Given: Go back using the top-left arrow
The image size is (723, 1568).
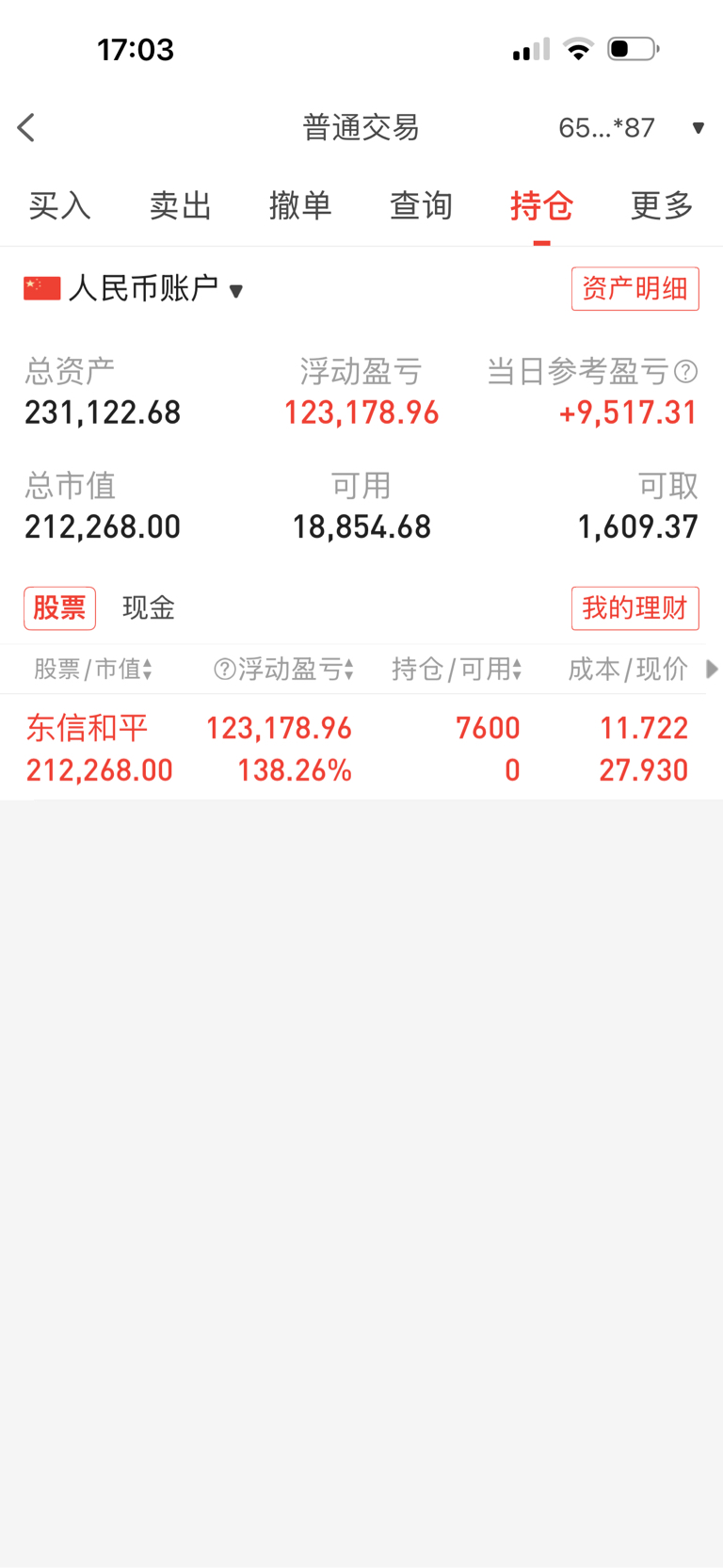Looking at the screenshot, I should (x=26, y=127).
